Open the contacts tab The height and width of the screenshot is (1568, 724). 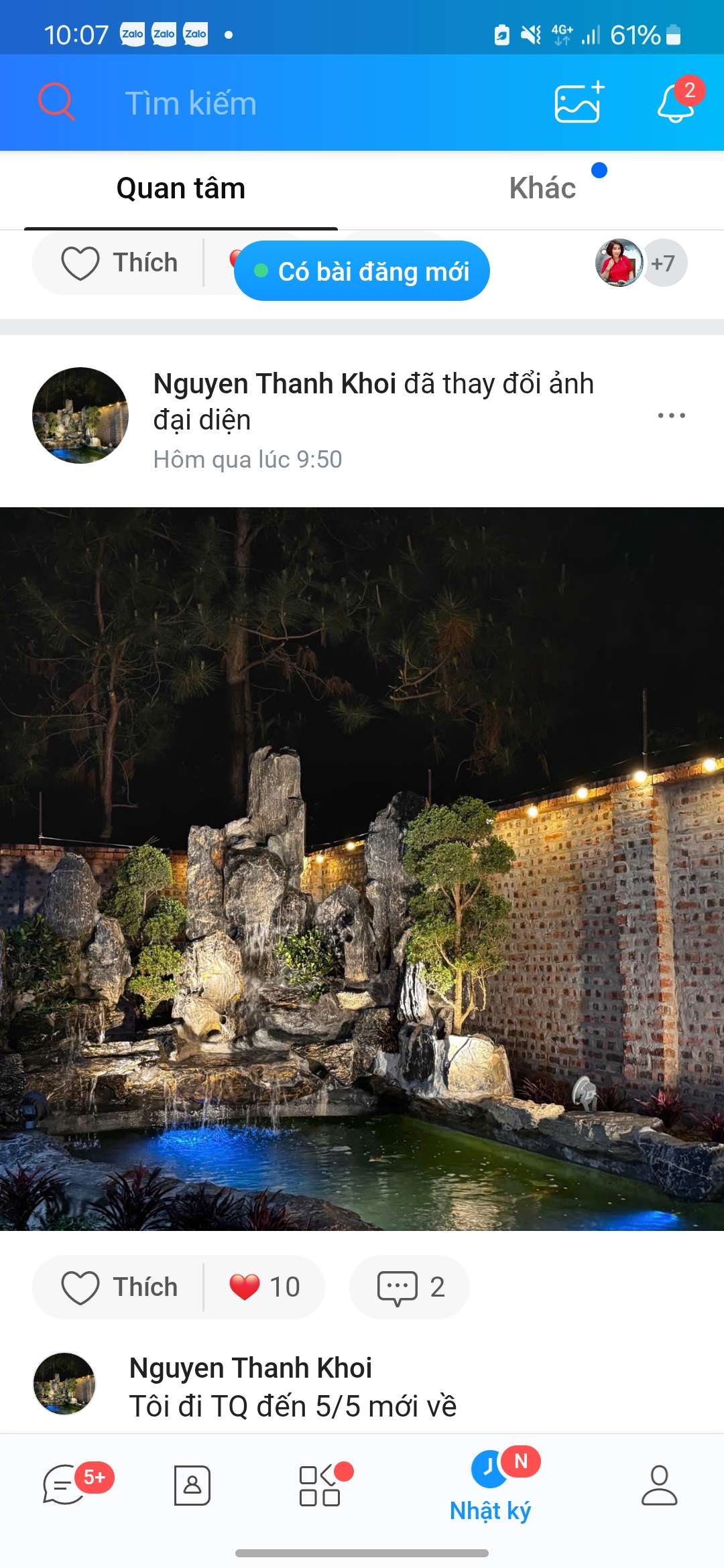point(192,1485)
